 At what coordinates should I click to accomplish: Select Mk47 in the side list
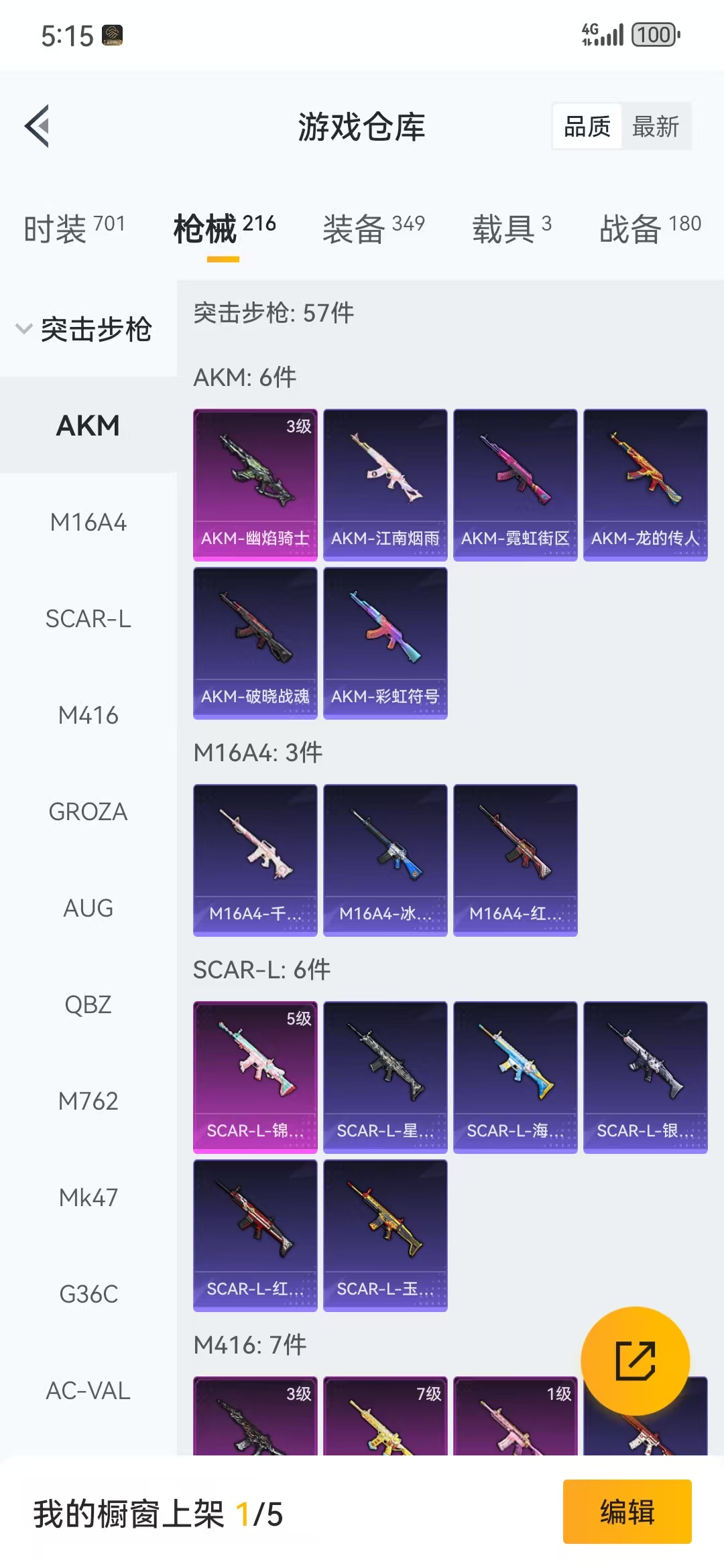(88, 1197)
